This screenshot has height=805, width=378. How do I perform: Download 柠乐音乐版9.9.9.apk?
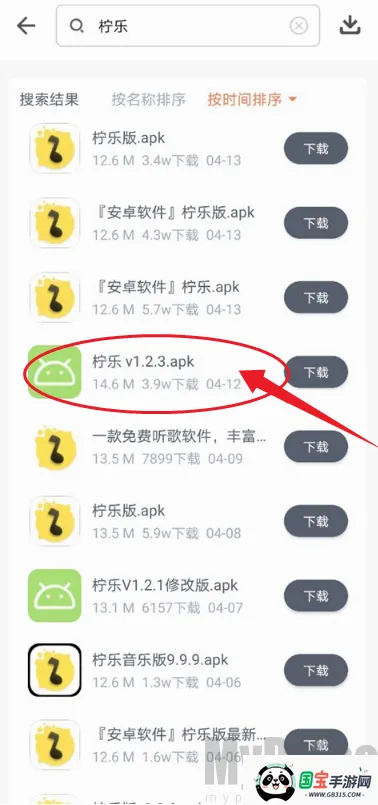click(316, 670)
